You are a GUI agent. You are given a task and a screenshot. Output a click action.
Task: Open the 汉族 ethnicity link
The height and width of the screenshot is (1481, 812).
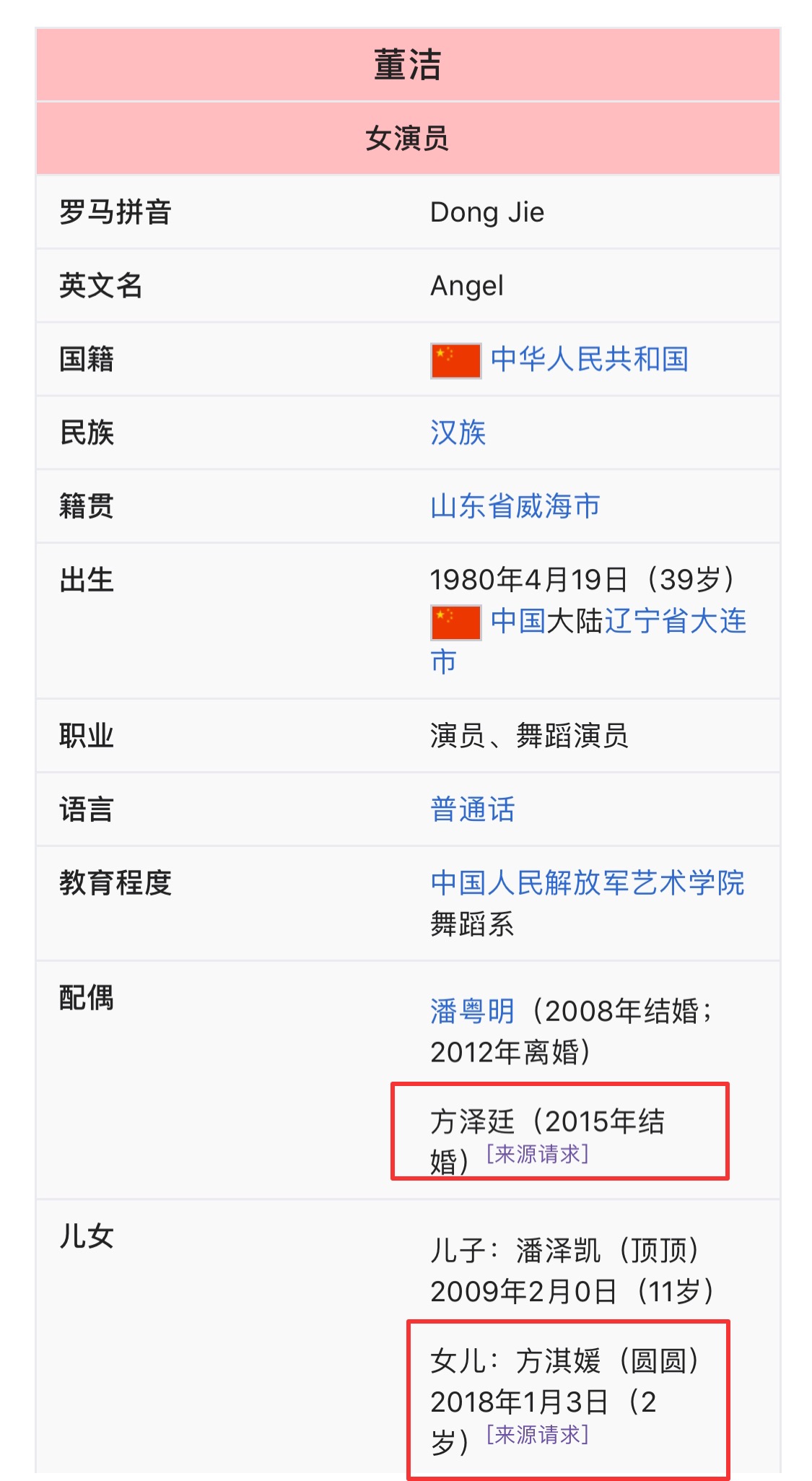pos(458,433)
